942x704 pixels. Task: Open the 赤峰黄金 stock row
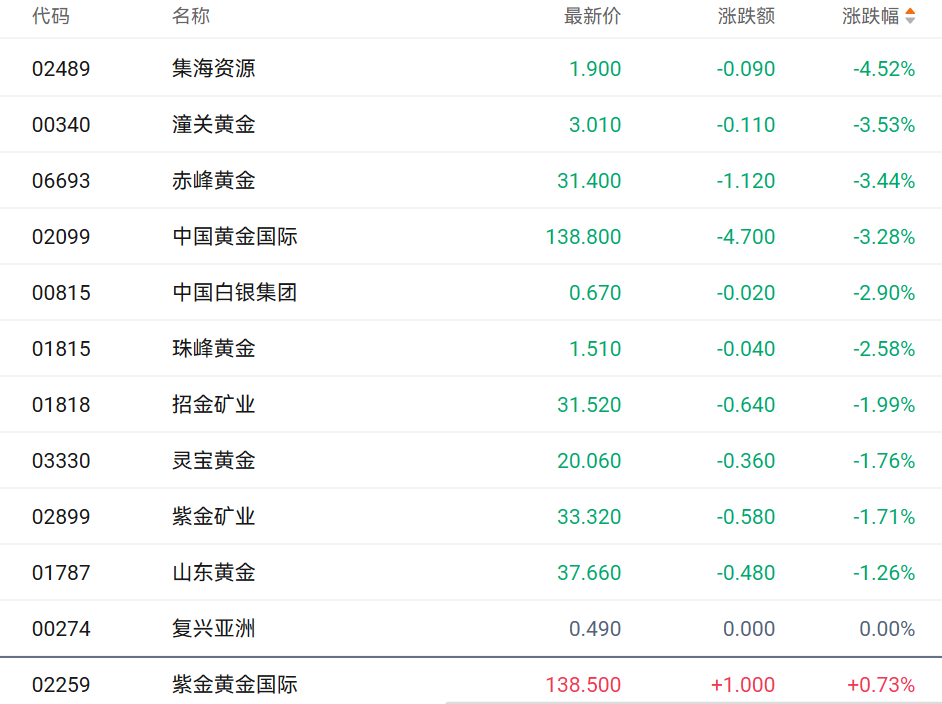(213, 181)
